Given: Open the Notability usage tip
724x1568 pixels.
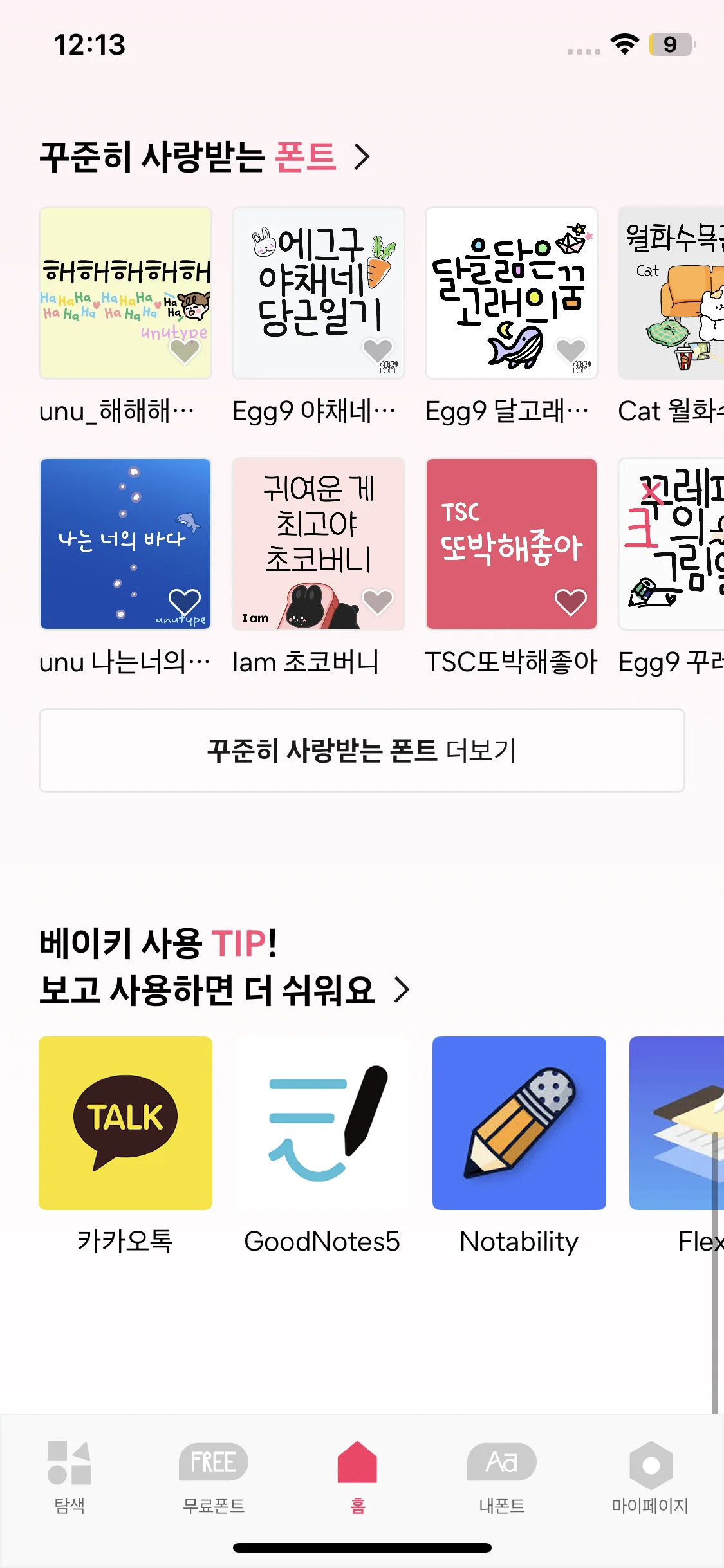Looking at the screenshot, I should [519, 1123].
